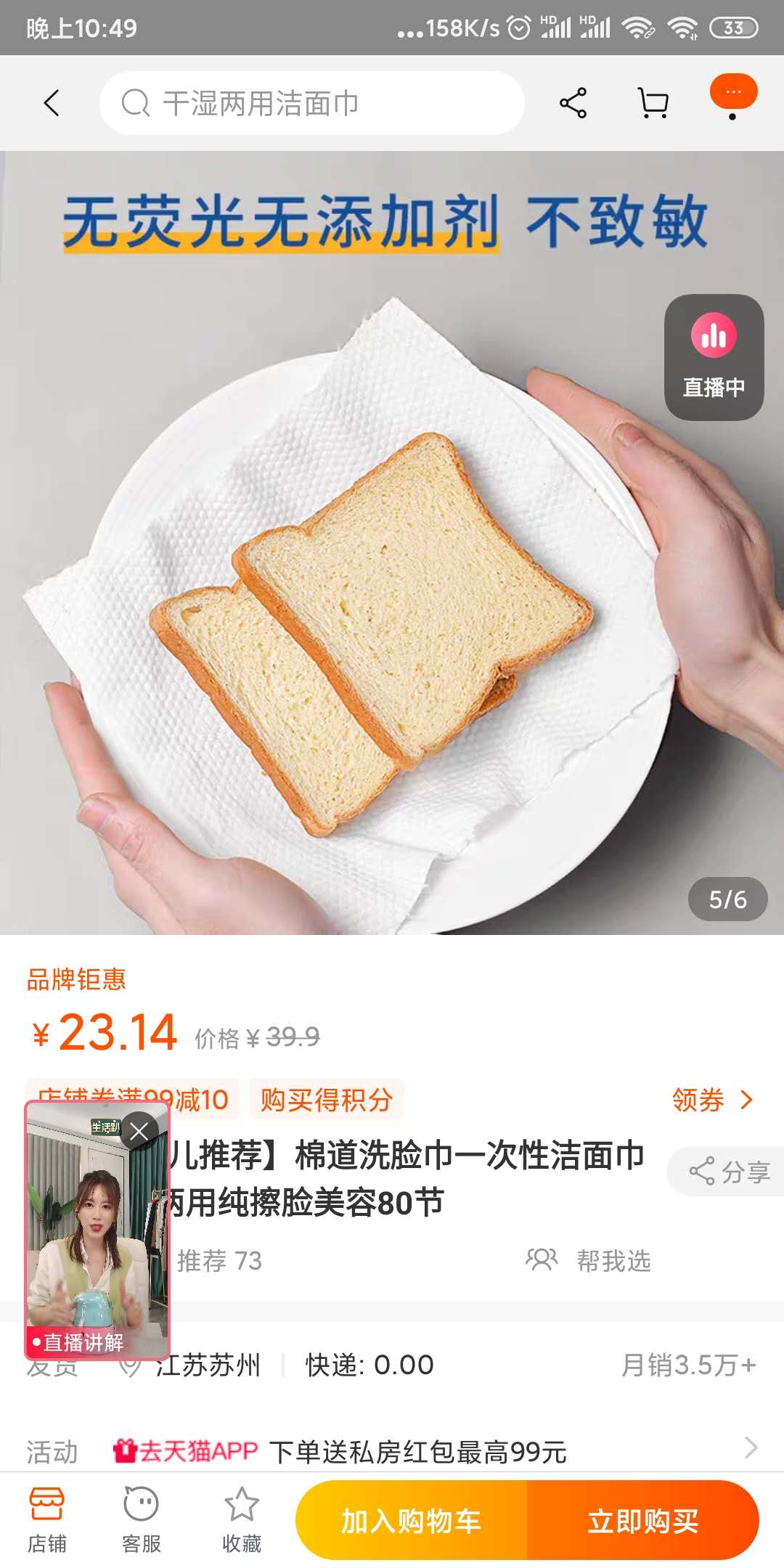Tap 立即购买 to buy now
Image resolution: width=784 pixels, height=1568 pixels.
(x=643, y=1520)
